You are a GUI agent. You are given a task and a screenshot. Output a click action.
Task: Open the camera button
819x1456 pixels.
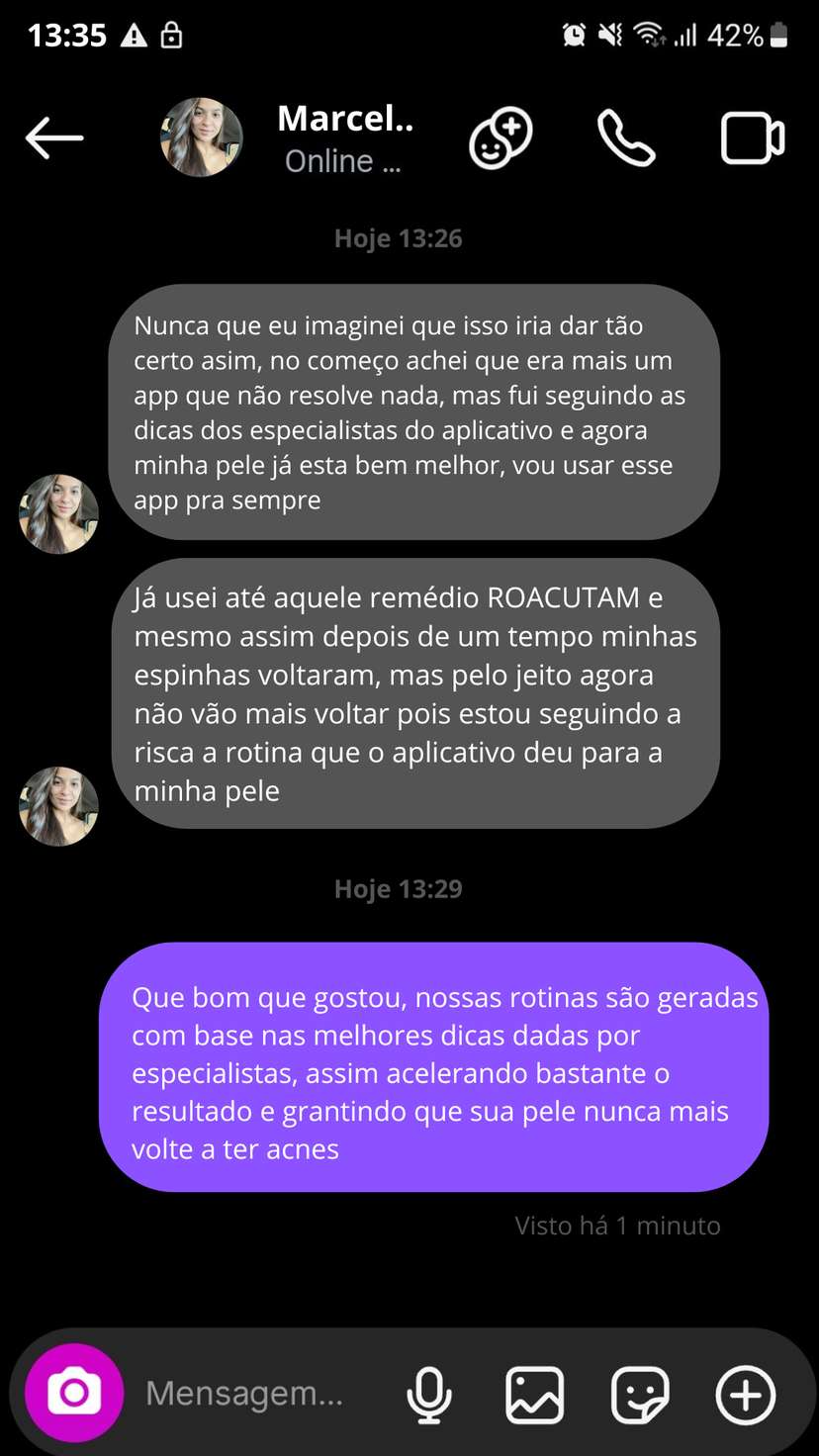[74, 1393]
